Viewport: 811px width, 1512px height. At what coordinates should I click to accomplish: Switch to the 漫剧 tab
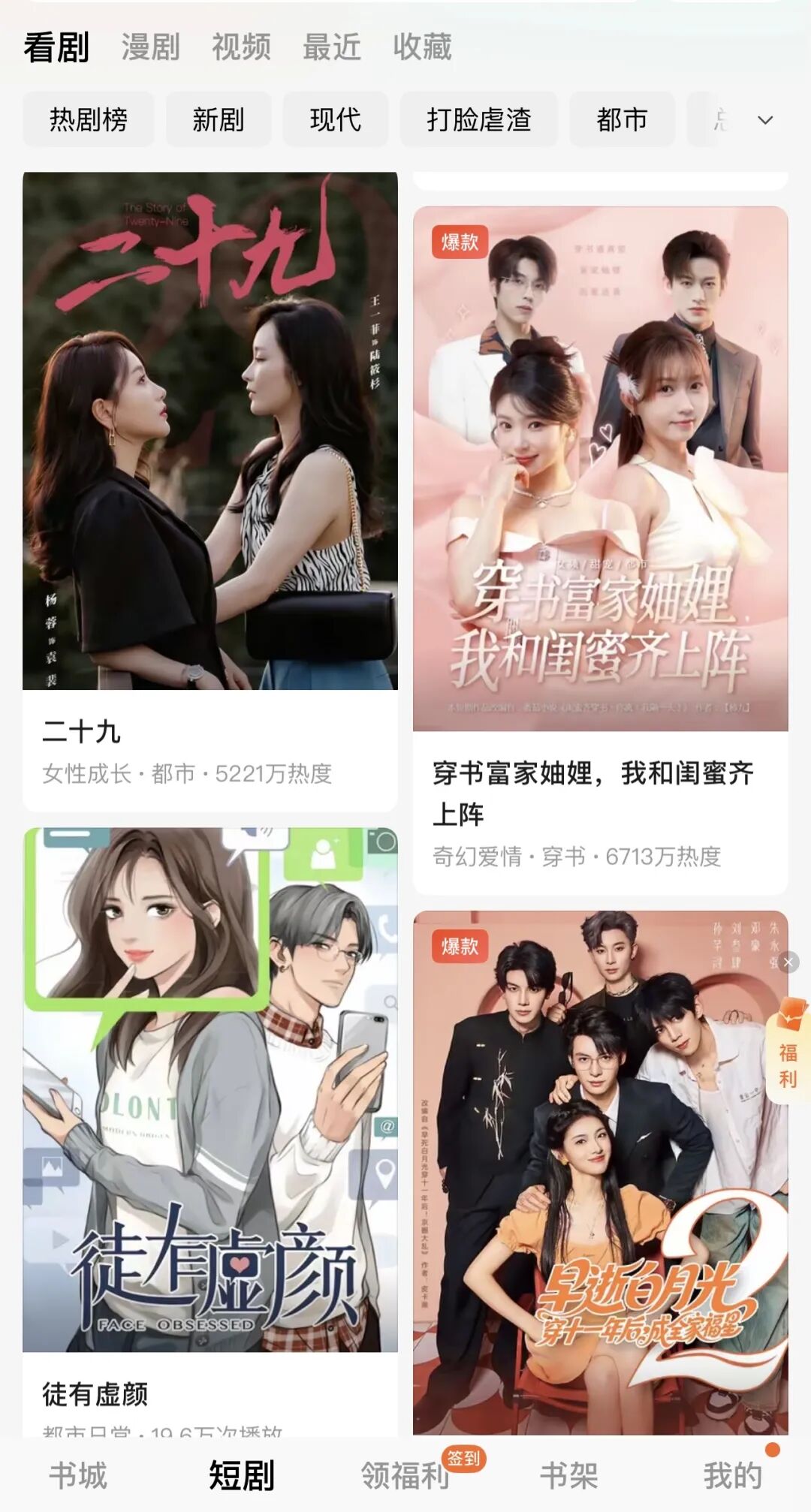pyautogui.click(x=151, y=47)
